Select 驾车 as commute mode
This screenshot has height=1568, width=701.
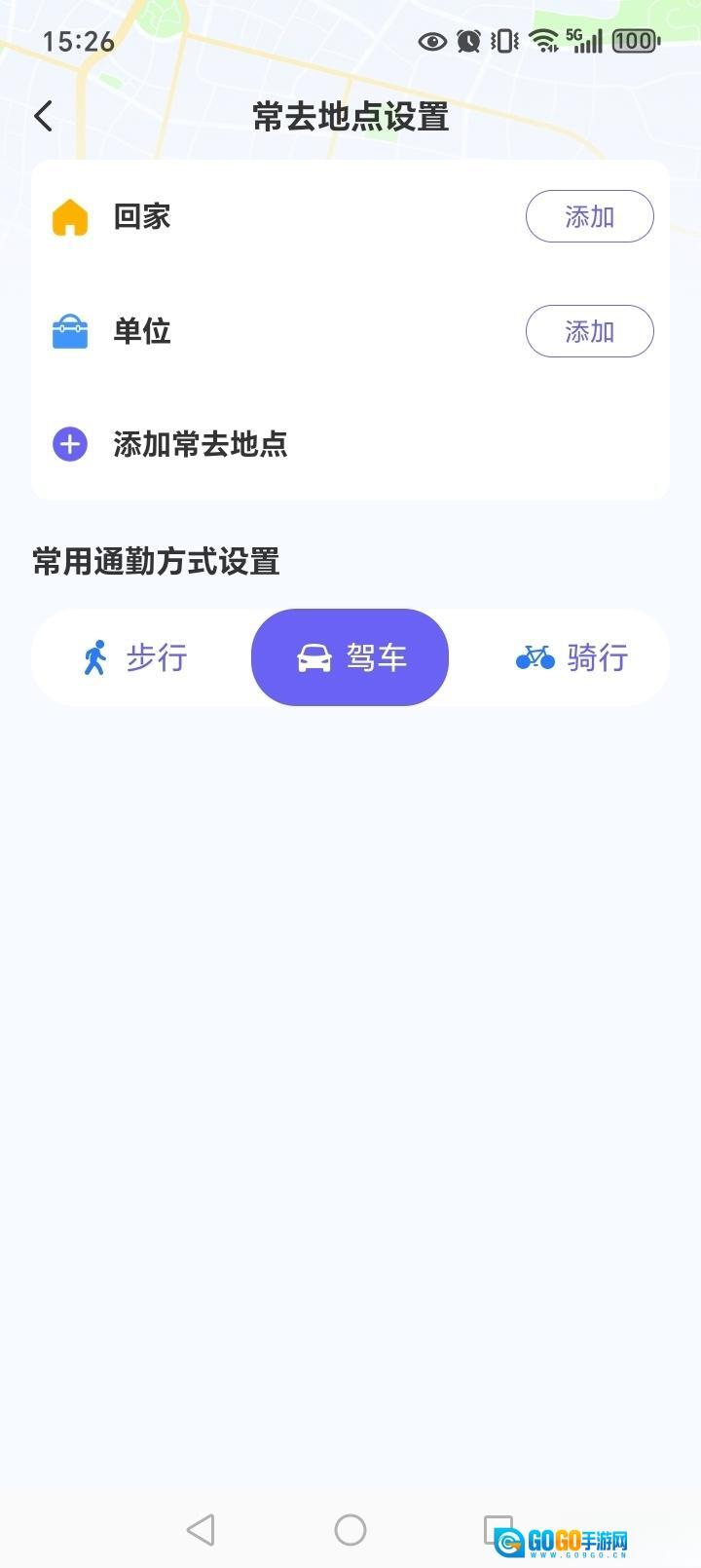click(x=350, y=657)
